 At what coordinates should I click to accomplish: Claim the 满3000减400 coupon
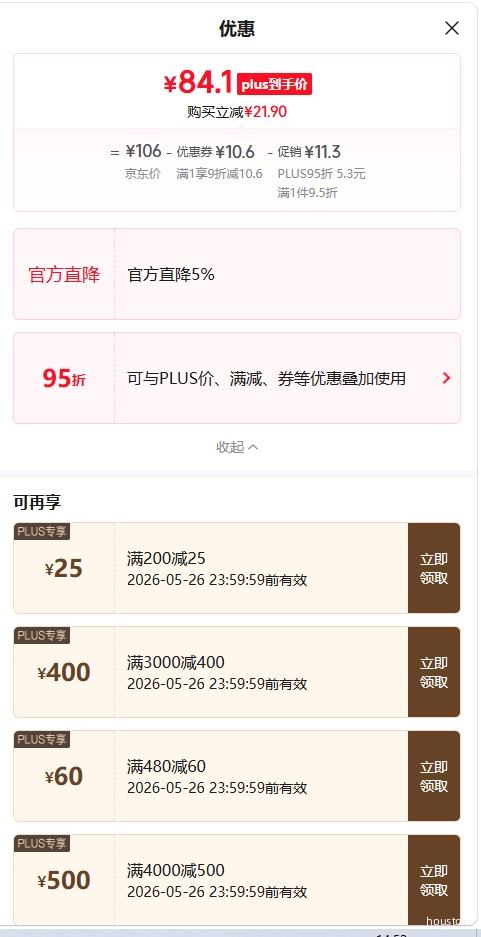pyautogui.click(x=434, y=672)
